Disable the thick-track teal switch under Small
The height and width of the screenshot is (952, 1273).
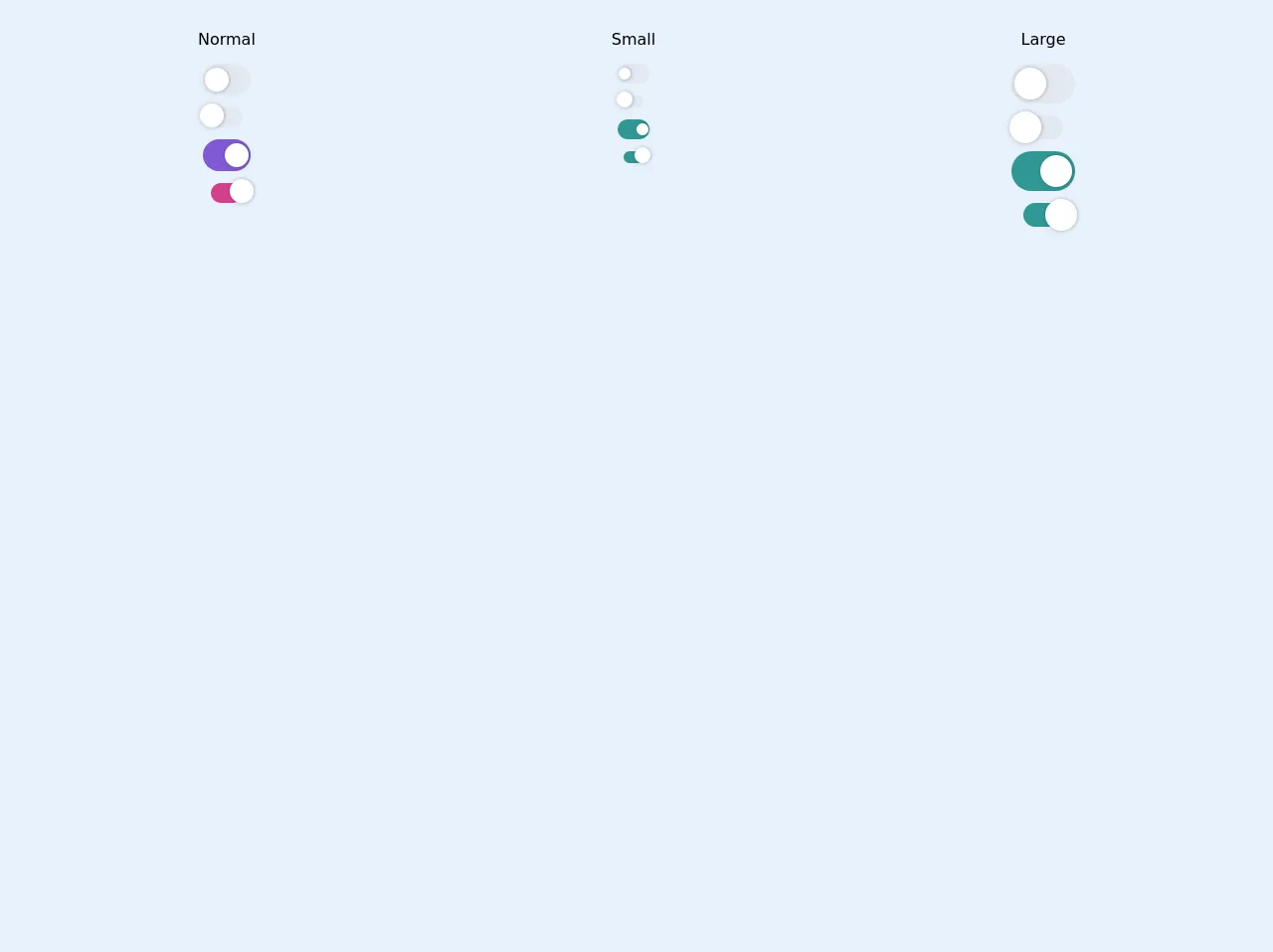[634, 129]
